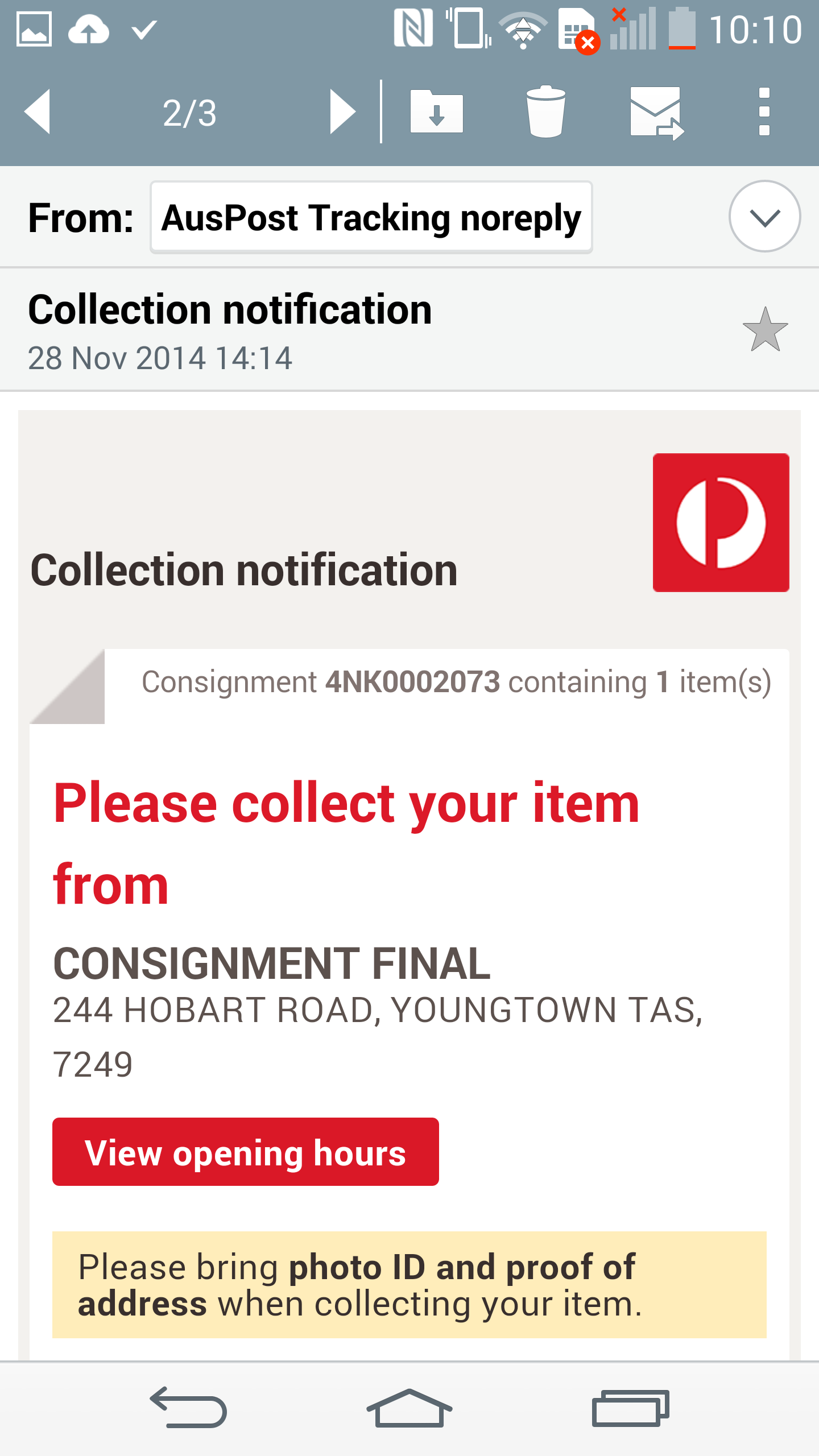Open the overflow menu
Viewport: 819px width, 1456px height.
point(764,112)
